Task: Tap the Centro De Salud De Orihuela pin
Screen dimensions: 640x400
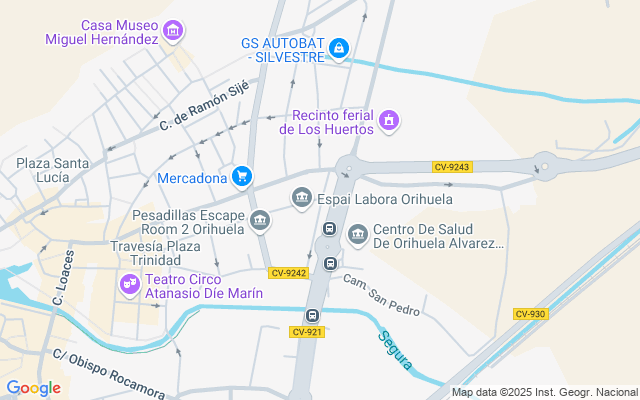Action: click(x=358, y=235)
